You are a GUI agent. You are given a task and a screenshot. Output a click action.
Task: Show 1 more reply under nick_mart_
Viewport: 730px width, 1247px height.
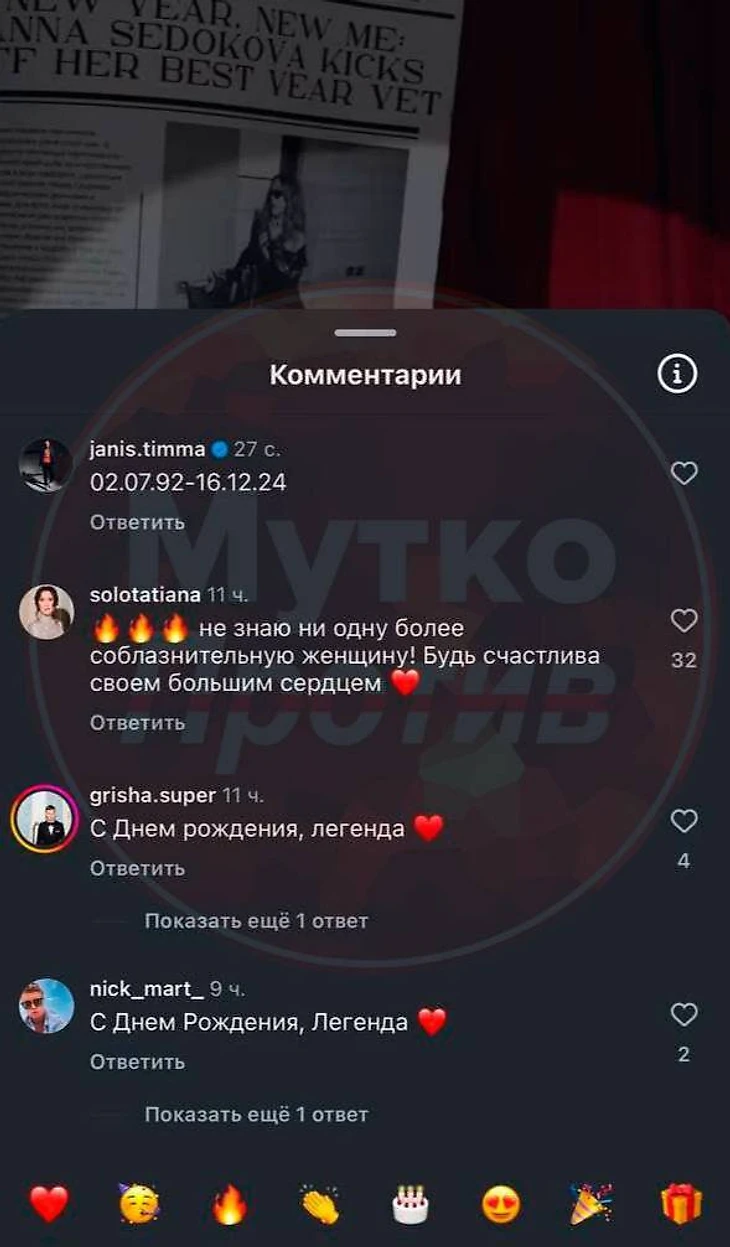coord(256,1113)
